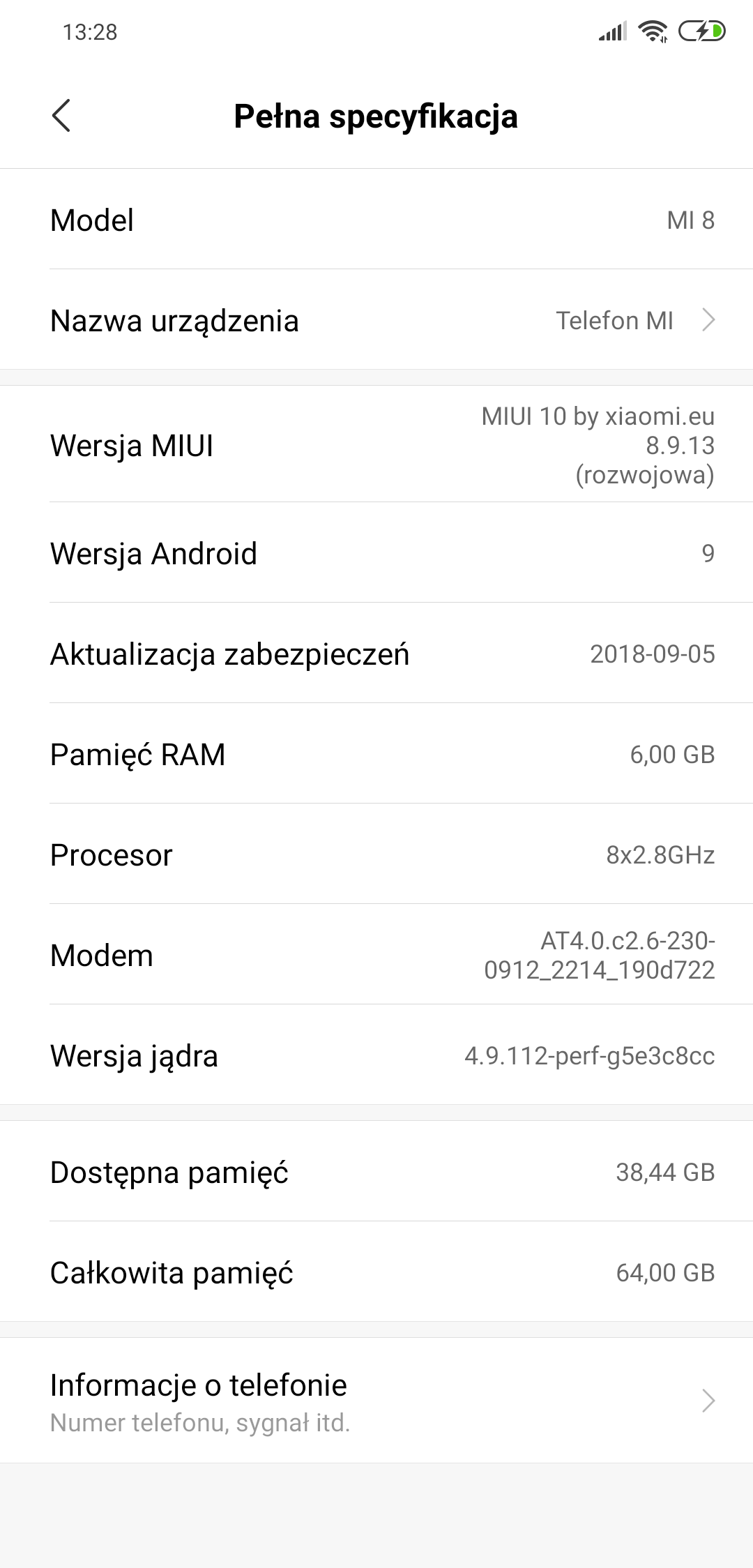Tap the Wersja jądra row
Screen dimensions: 753x1568
pos(376,1055)
